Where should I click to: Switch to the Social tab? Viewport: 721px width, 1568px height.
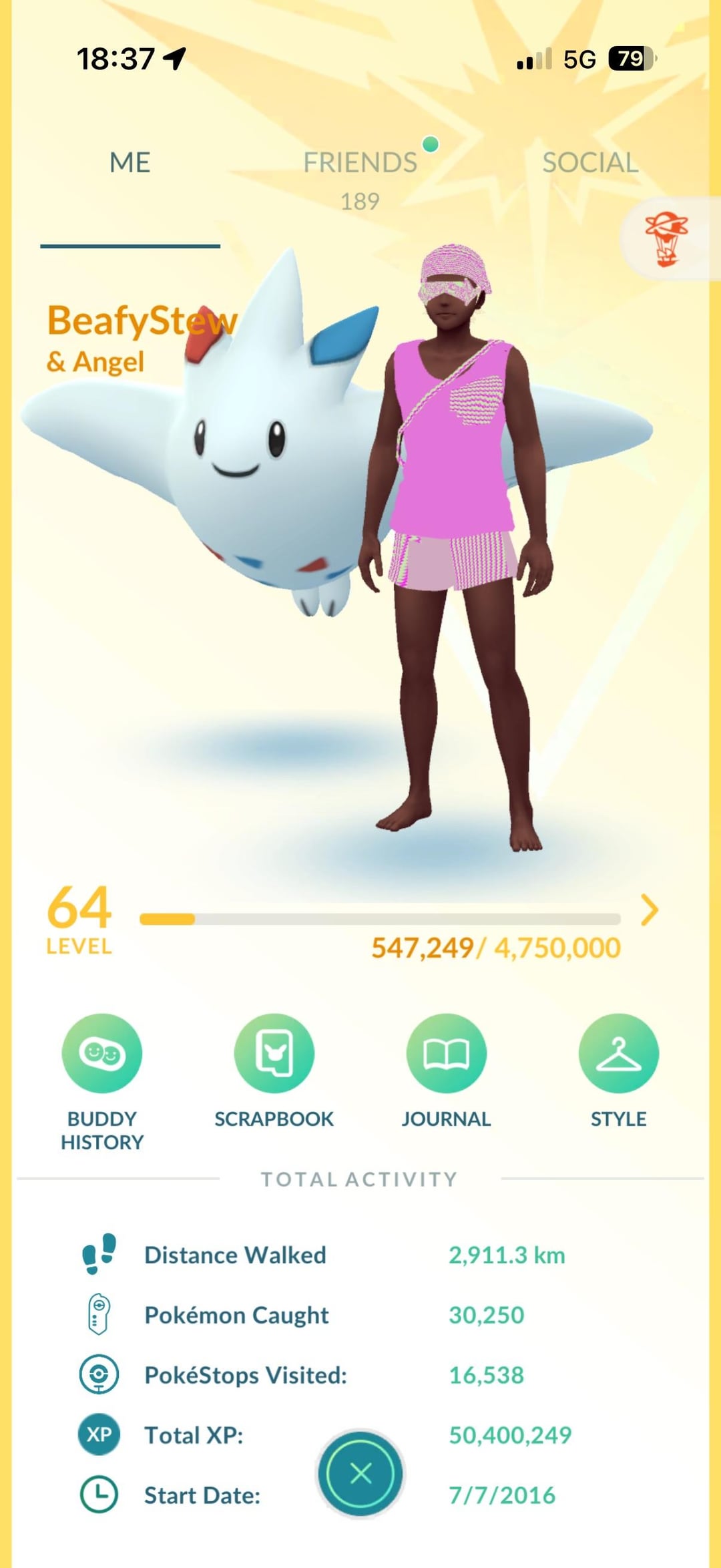coord(590,164)
